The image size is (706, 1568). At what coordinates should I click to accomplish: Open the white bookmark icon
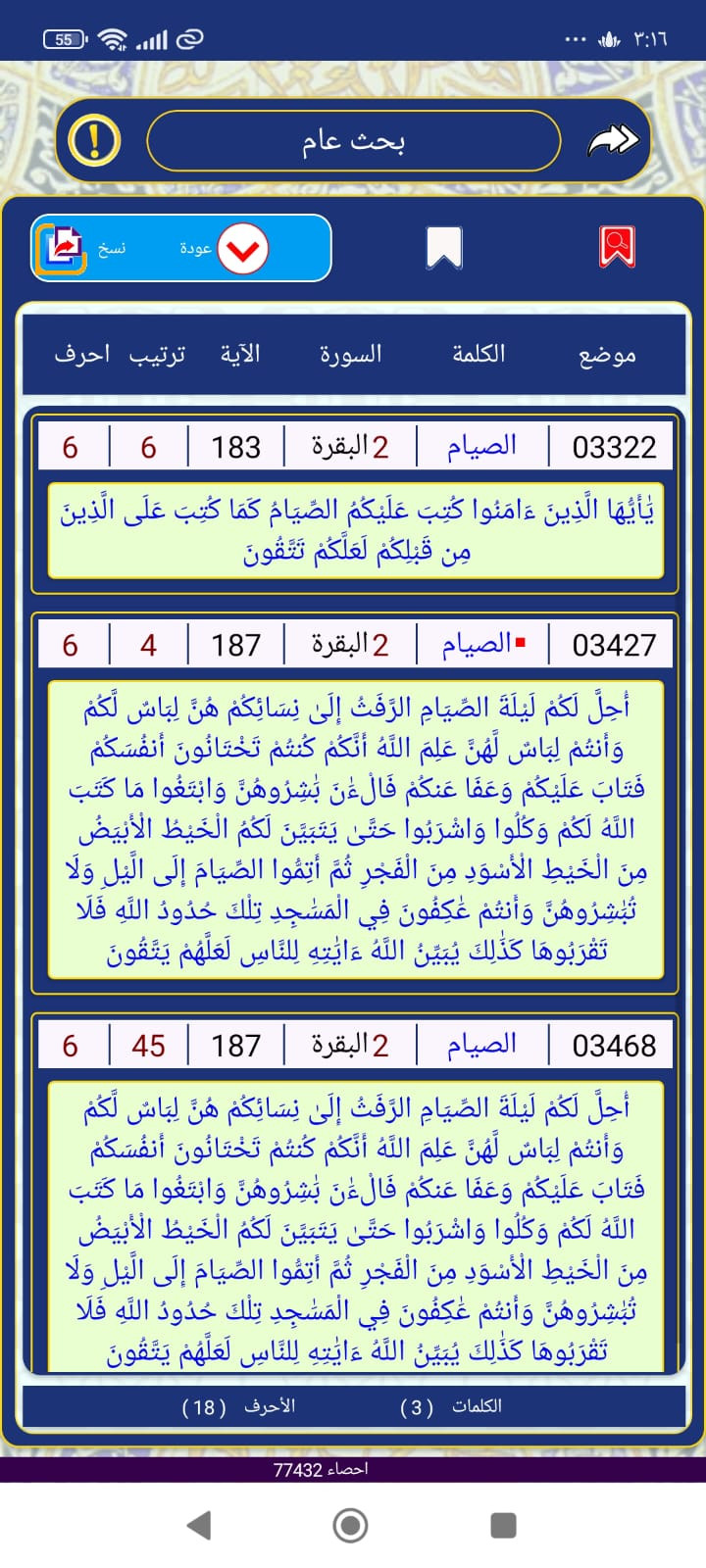[444, 248]
